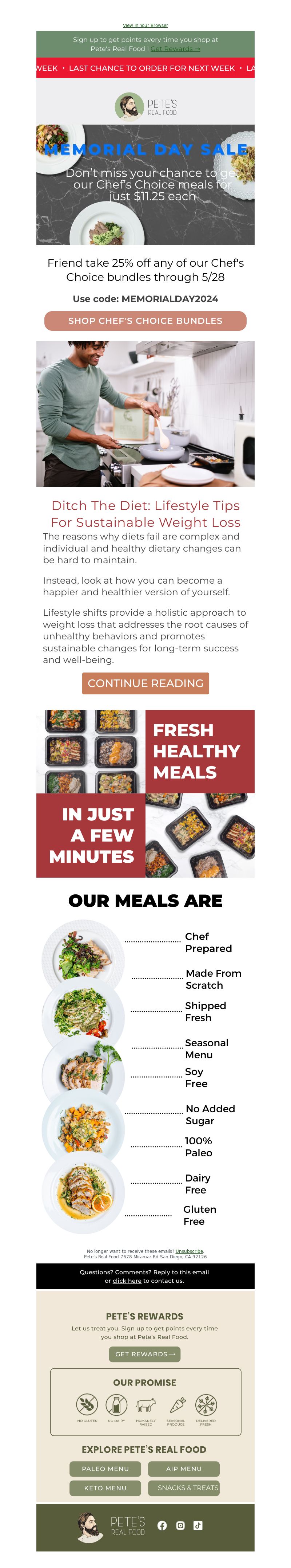Visit Pete's Real Food on TikTok
This screenshot has height=1568, width=291.
coord(198,1525)
